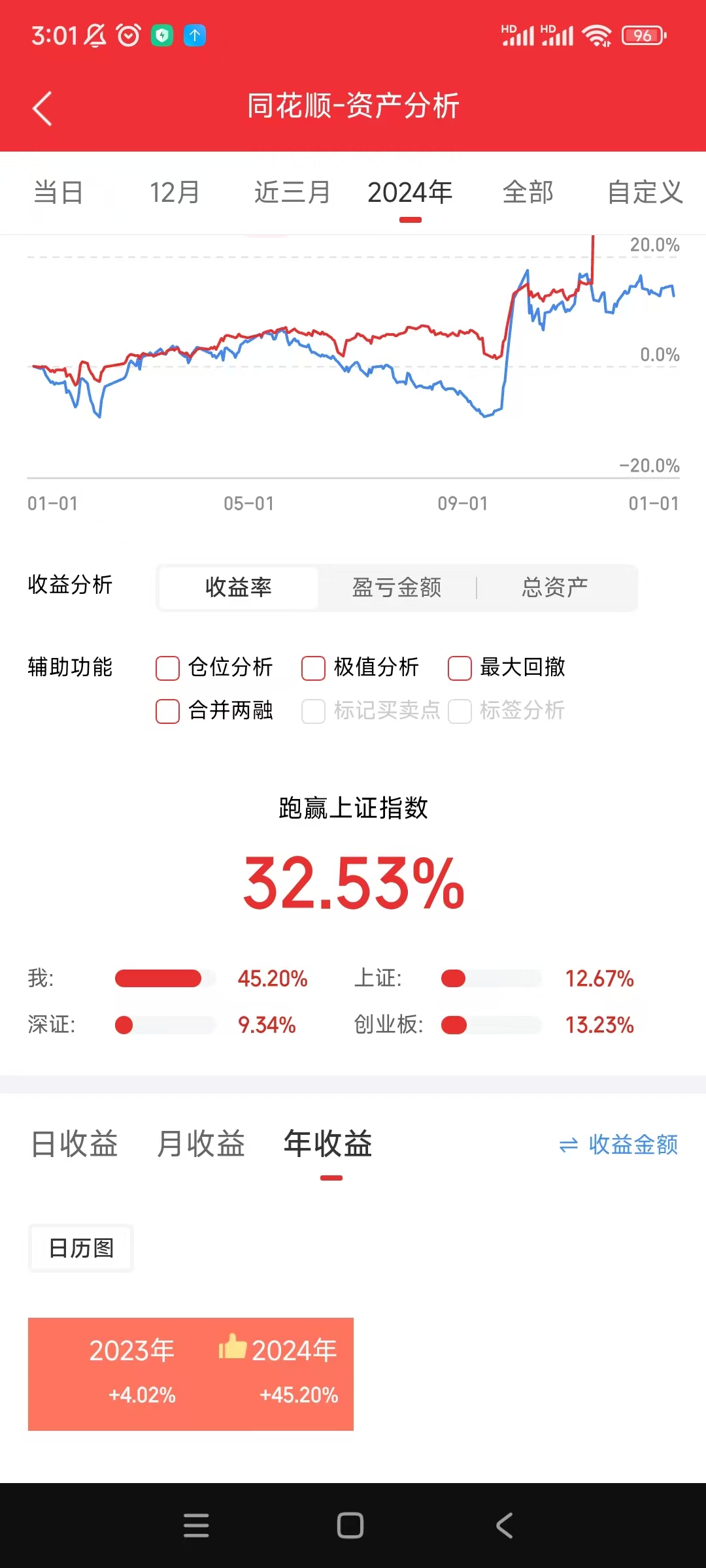Check the 极值分析 option

313,668
